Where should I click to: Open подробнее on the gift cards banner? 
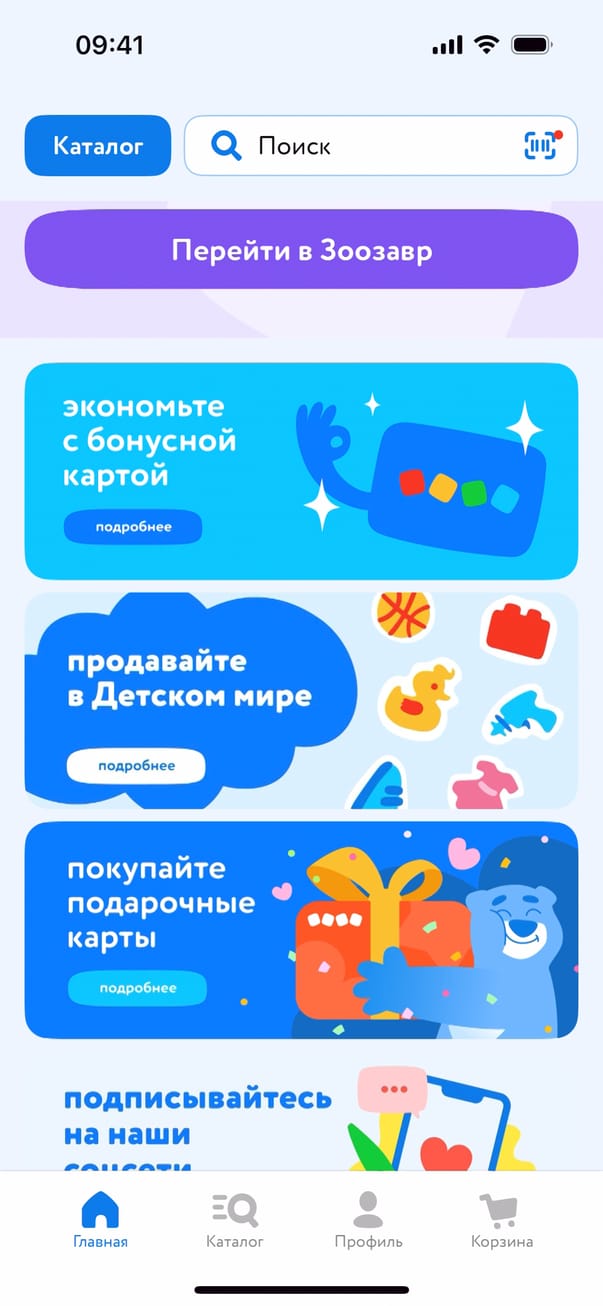pos(137,988)
